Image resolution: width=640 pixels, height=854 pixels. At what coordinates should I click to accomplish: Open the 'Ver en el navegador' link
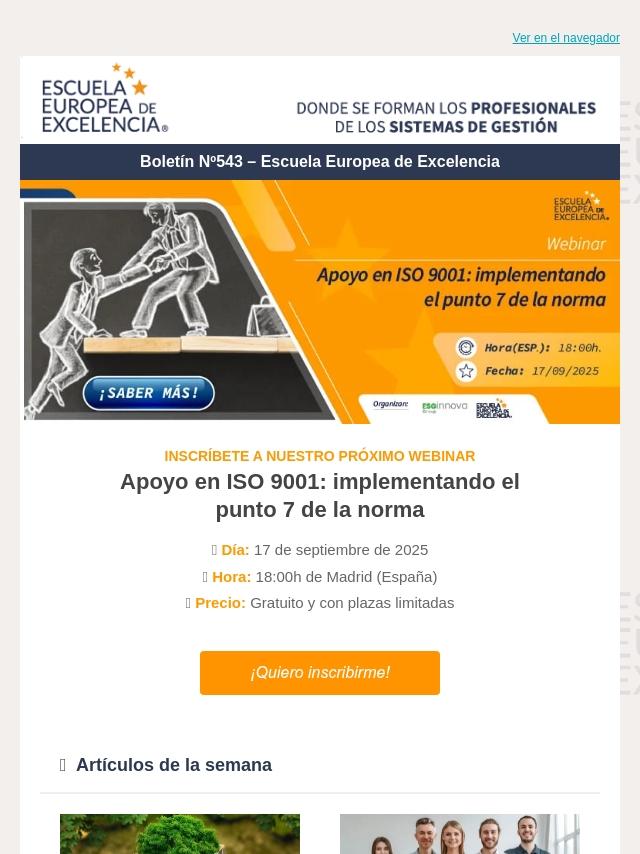coord(565,38)
